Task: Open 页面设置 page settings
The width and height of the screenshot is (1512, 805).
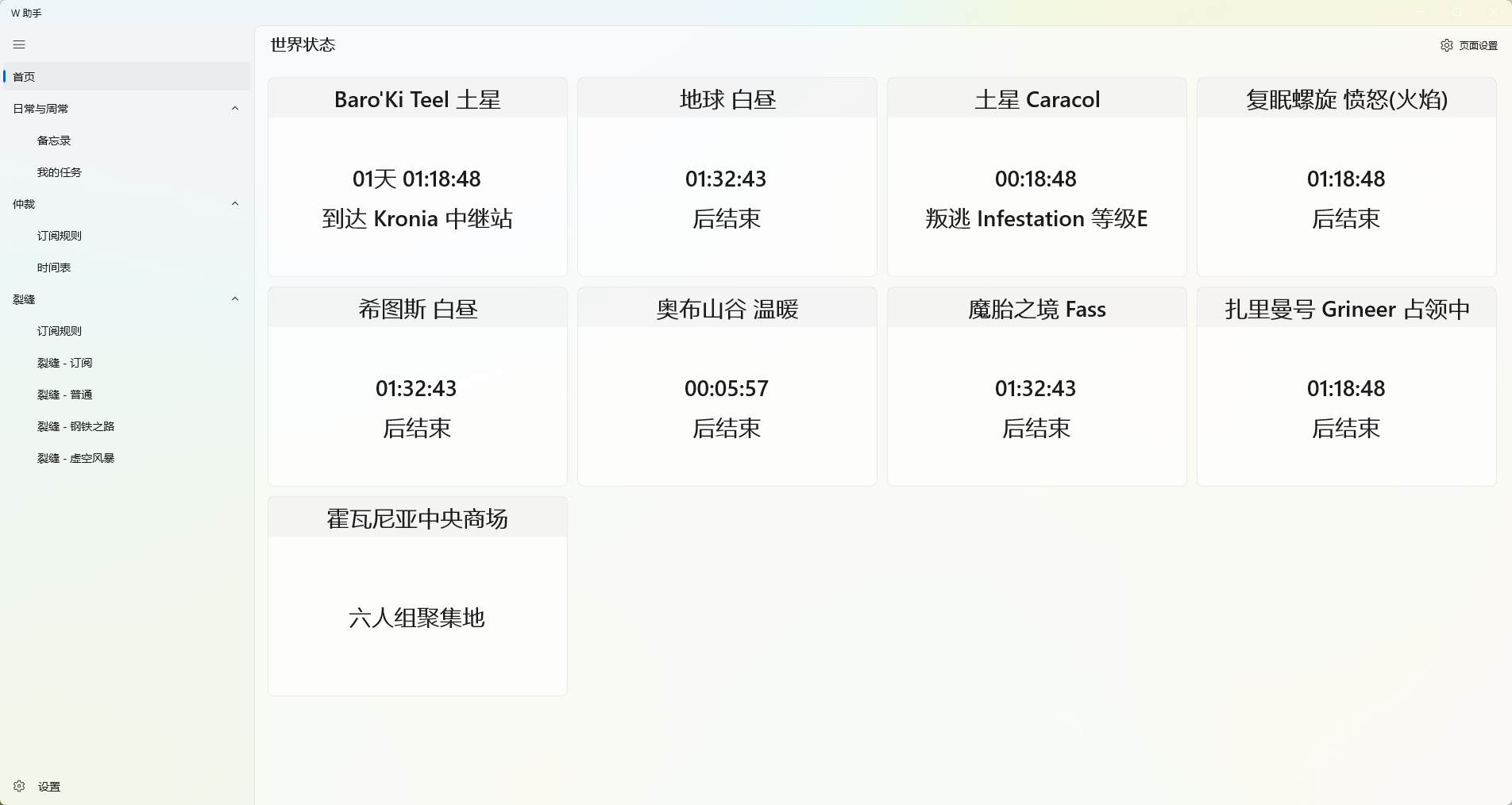Action: [x=1468, y=45]
